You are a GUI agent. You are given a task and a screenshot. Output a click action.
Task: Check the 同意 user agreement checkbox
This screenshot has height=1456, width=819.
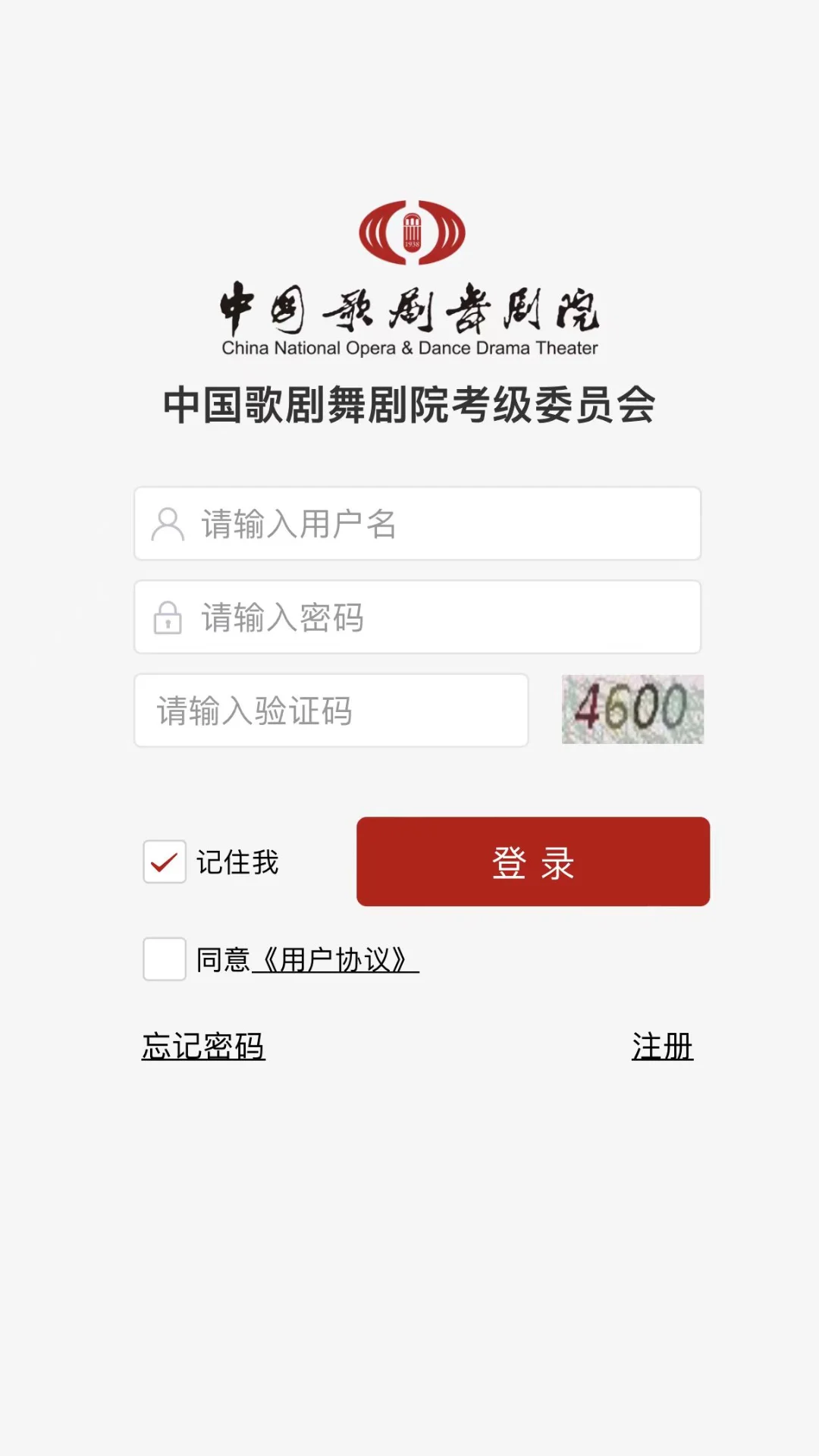164,958
